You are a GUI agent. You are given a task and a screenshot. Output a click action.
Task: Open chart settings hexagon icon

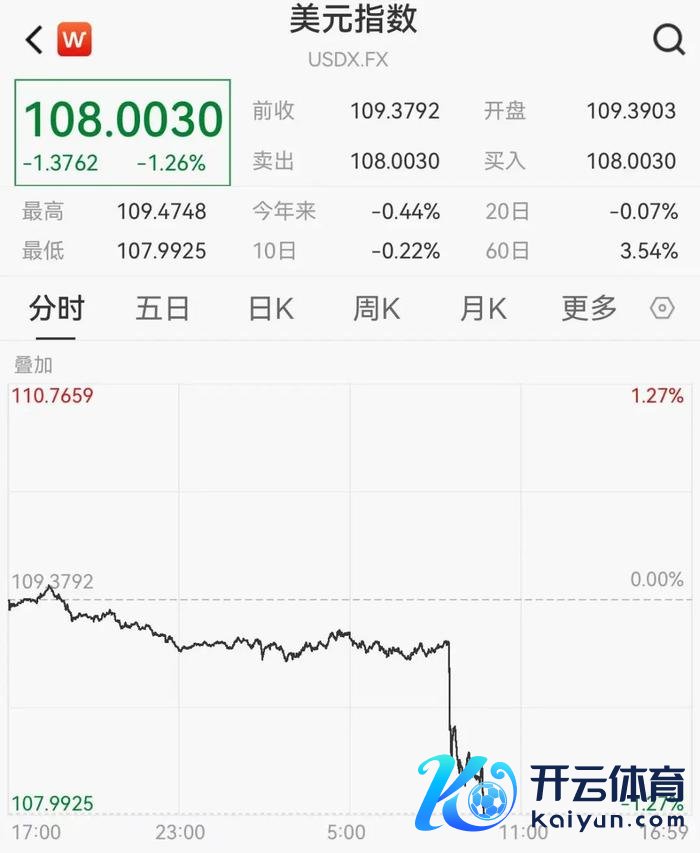click(662, 309)
